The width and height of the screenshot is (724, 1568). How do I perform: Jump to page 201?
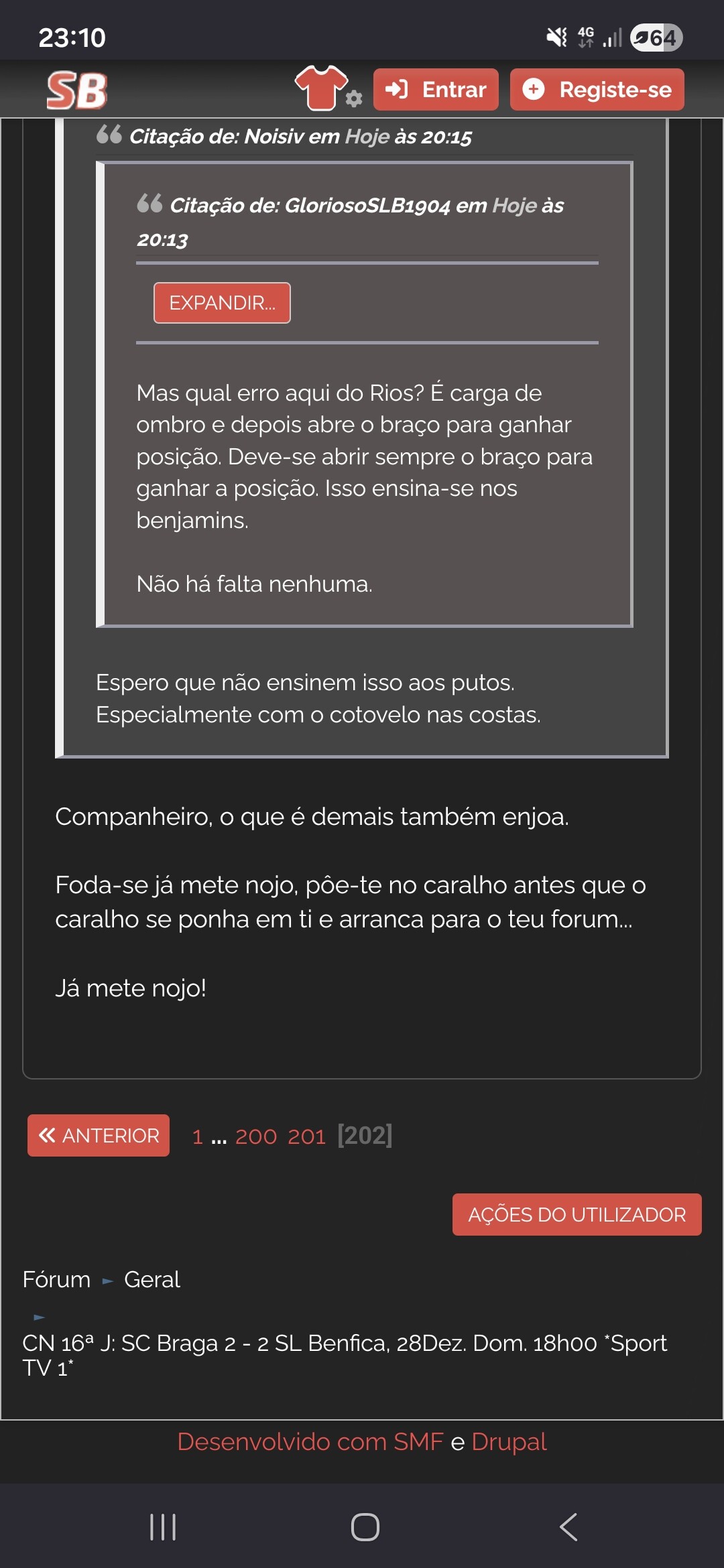tap(306, 1136)
